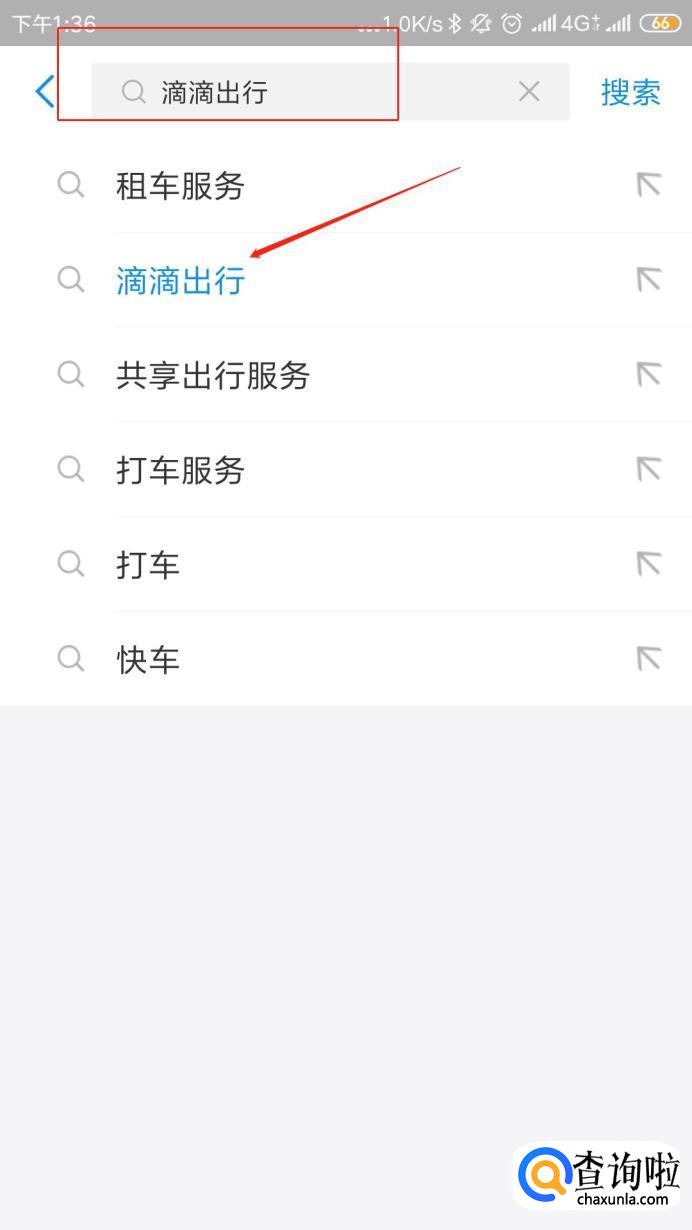
Task: Tap the fill-in arrow beside 共享出行服务
Action: [x=649, y=375]
